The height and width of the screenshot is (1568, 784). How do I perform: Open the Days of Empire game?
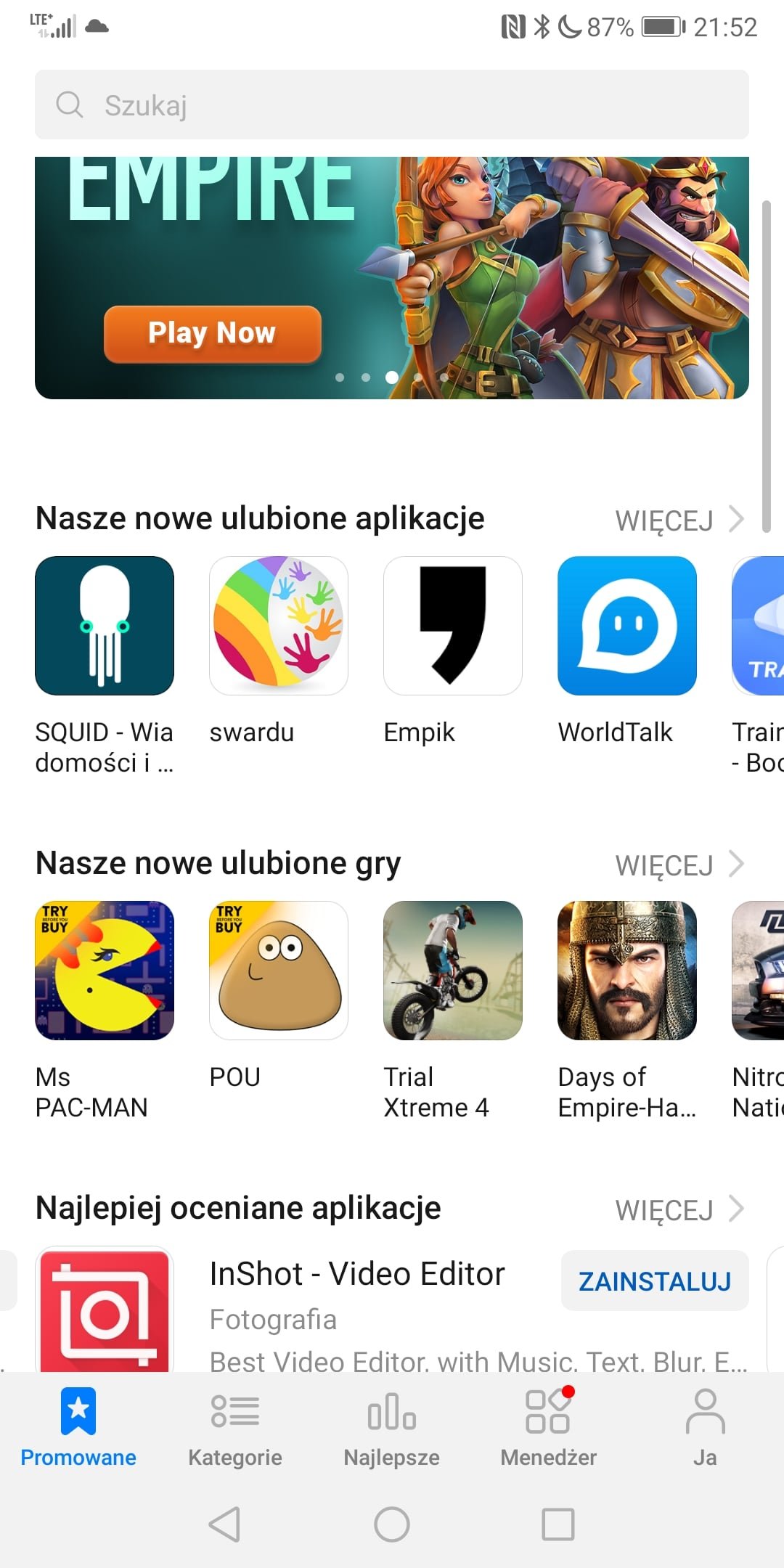tap(627, 971)
